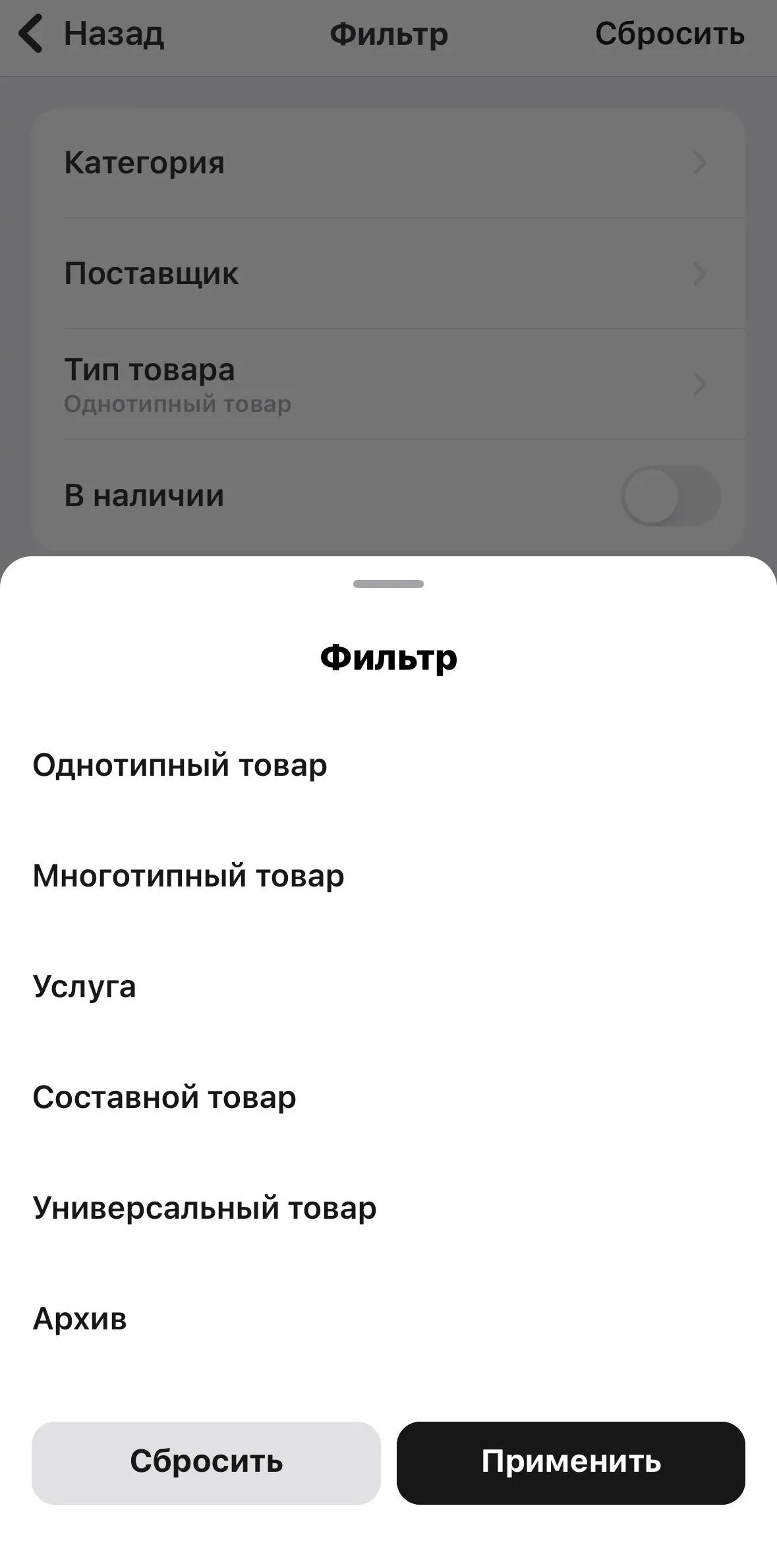This screenshot has width=777, height=1568.
Task: Pick Составной товар from the list
Action: pos(164,1097)
